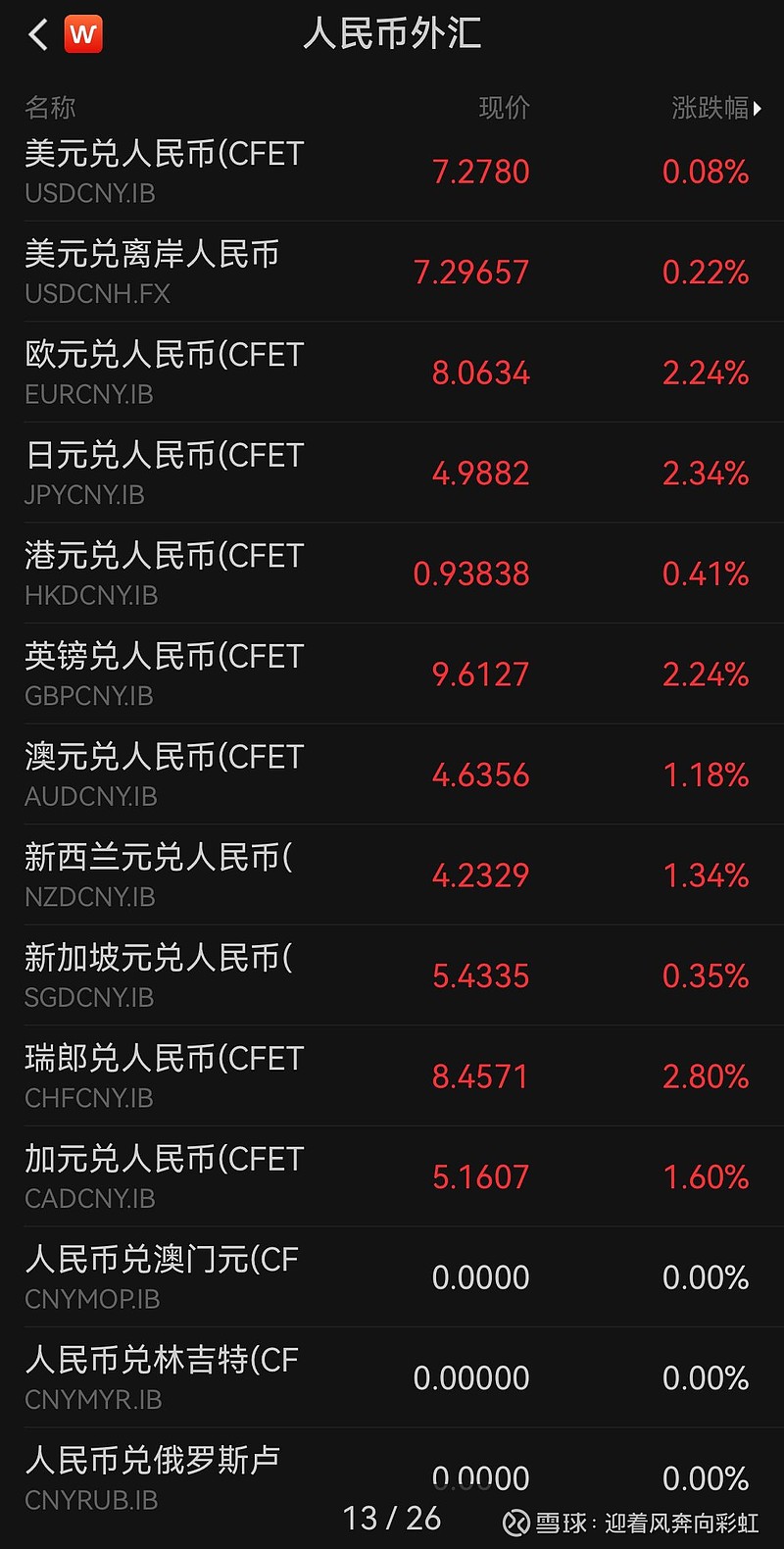Viewport: 784px width, 1549px height.
Task: Select the NZDCNY.IB New Zealand dollar row
Action: [x=159, y=875]
